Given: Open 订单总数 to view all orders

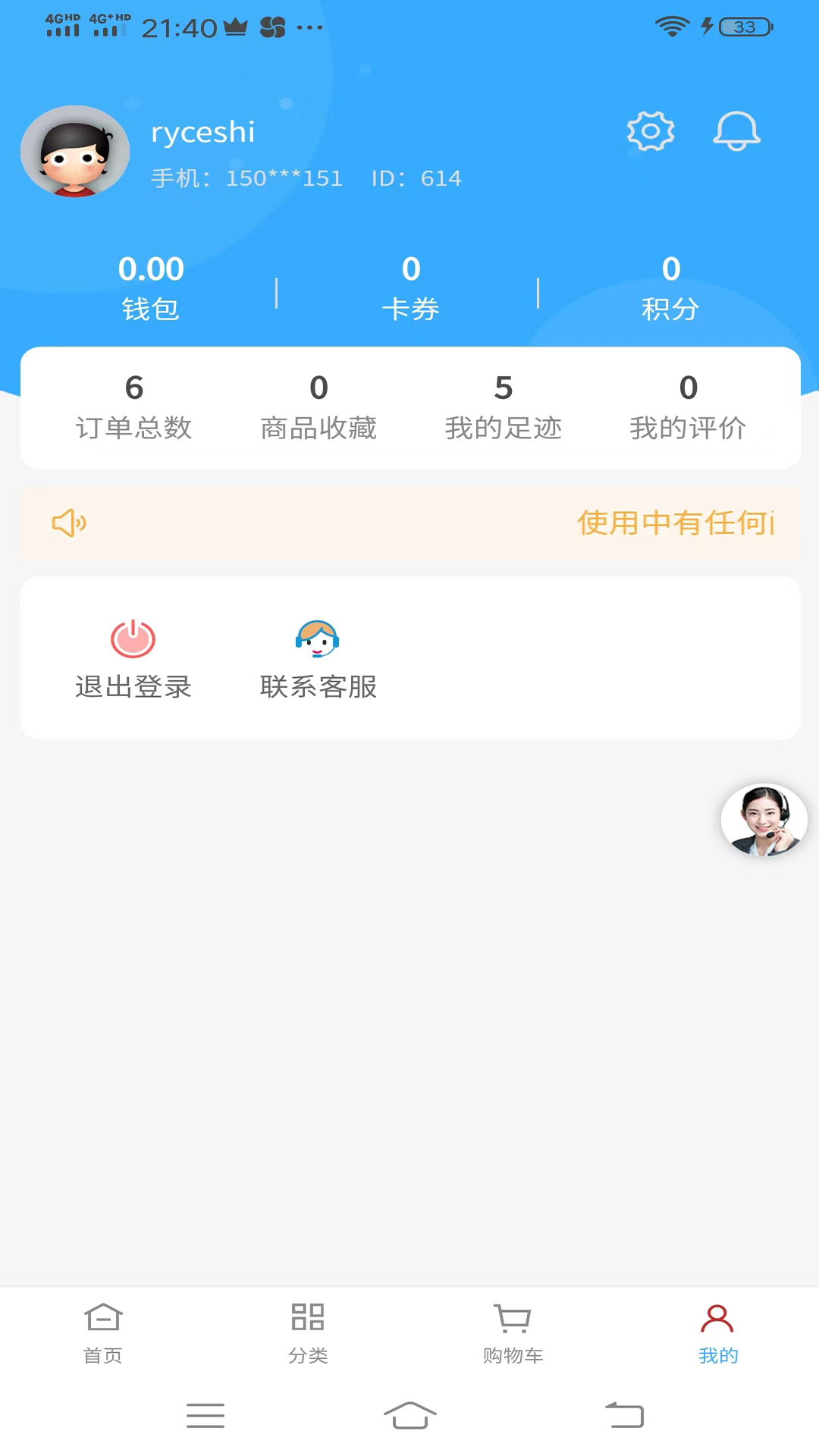Looking at the screenshot, I should point(133,406).
